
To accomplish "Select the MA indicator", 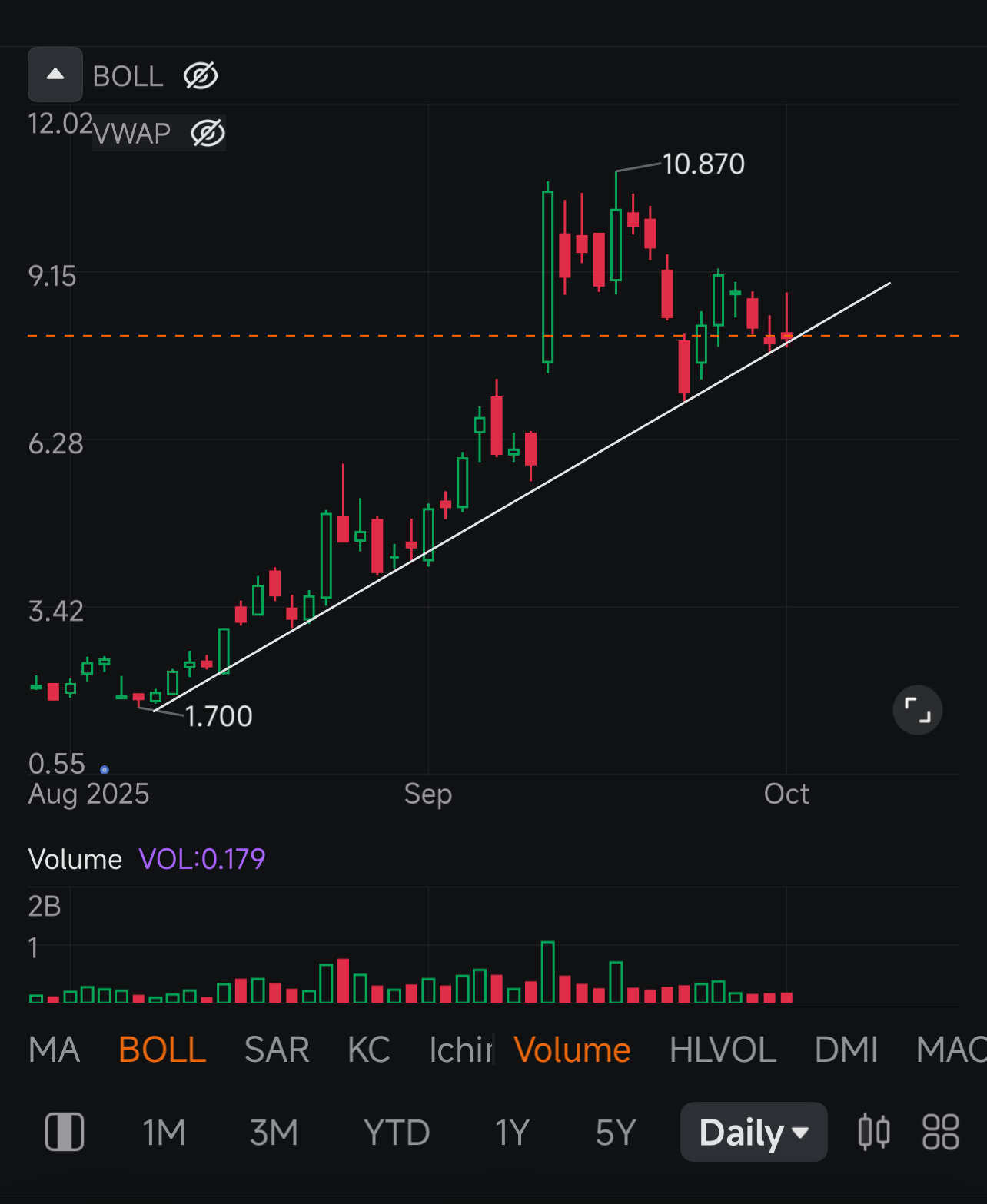I will coord(54,1050).
